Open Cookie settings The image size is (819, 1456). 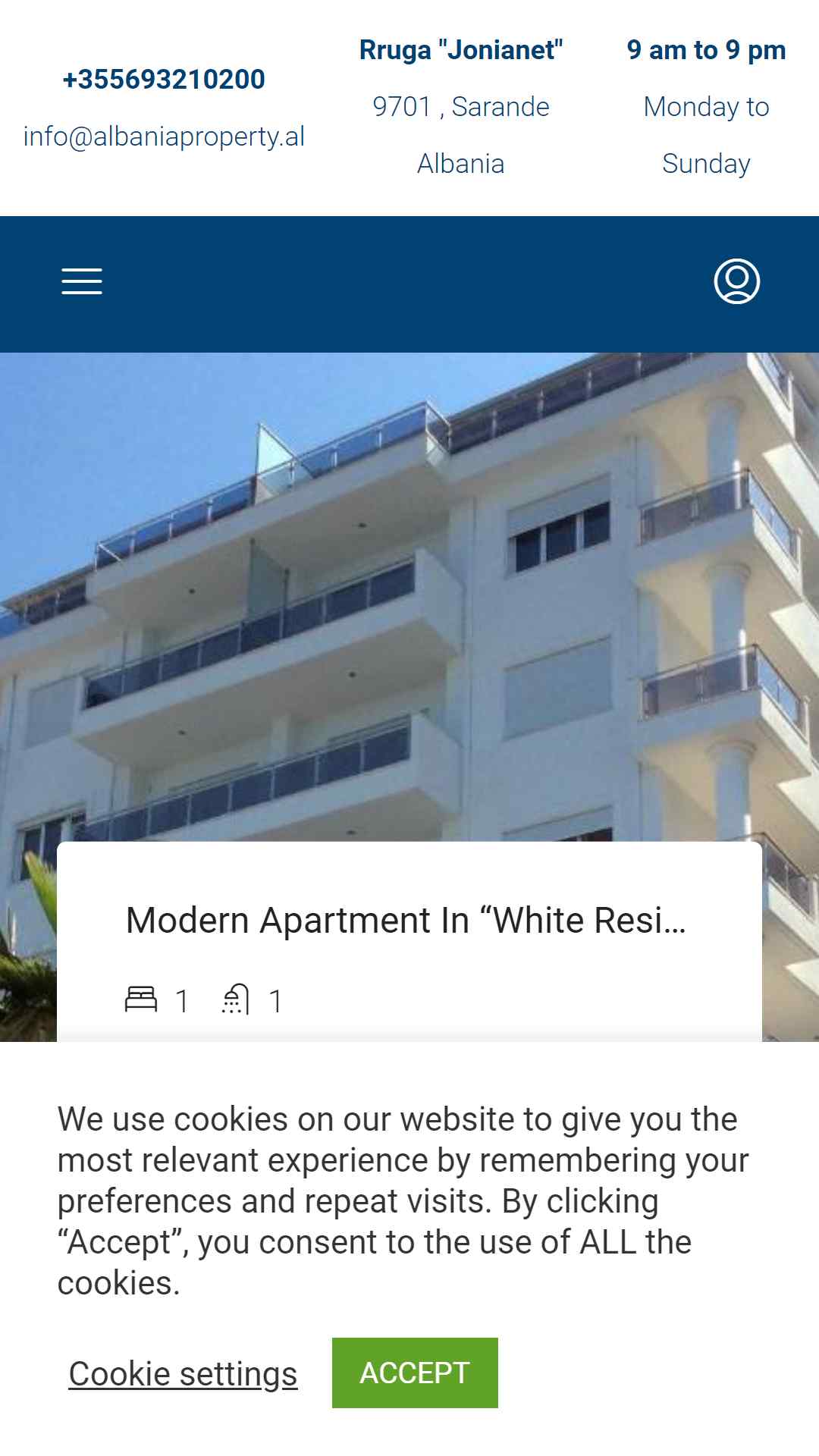183,1373
